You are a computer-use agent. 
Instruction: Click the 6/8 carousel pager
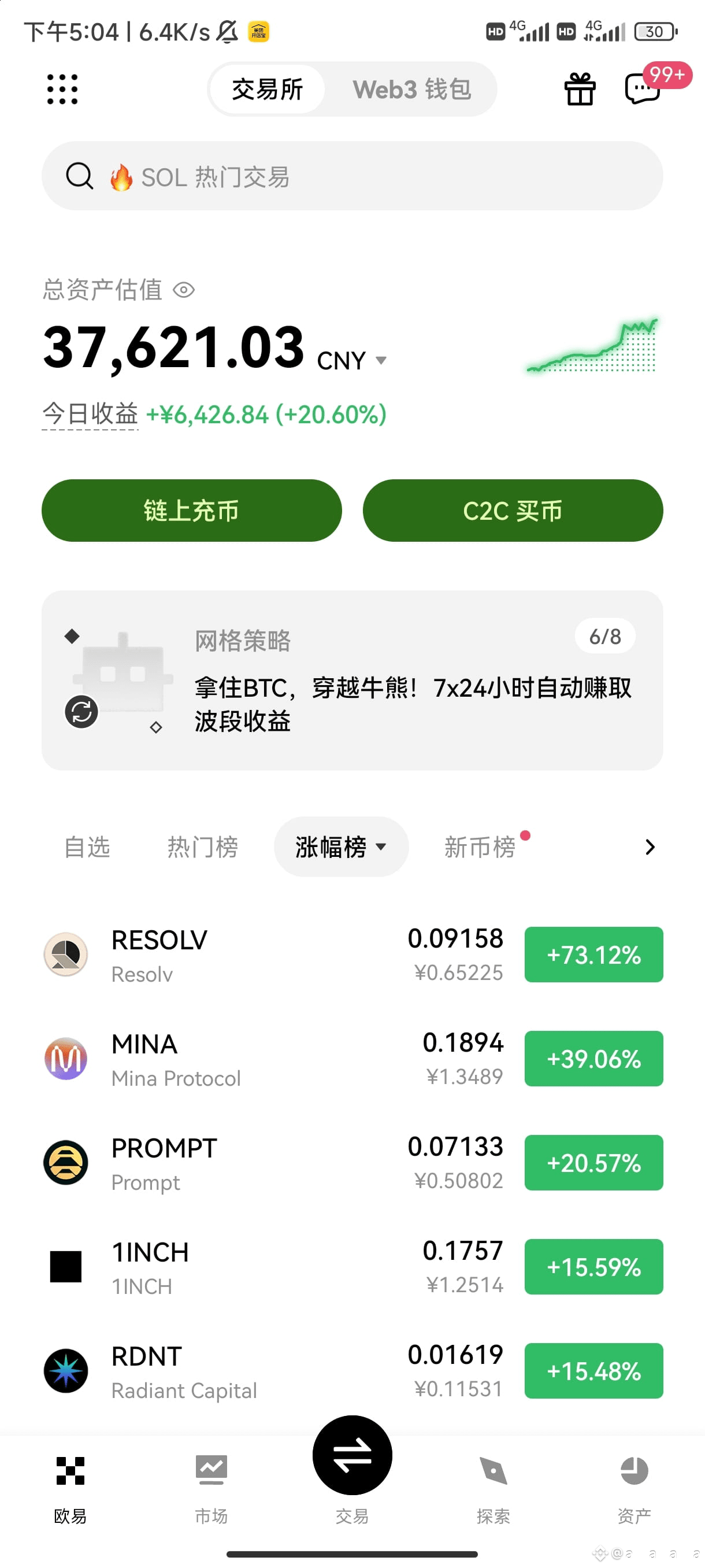point(604,636)
